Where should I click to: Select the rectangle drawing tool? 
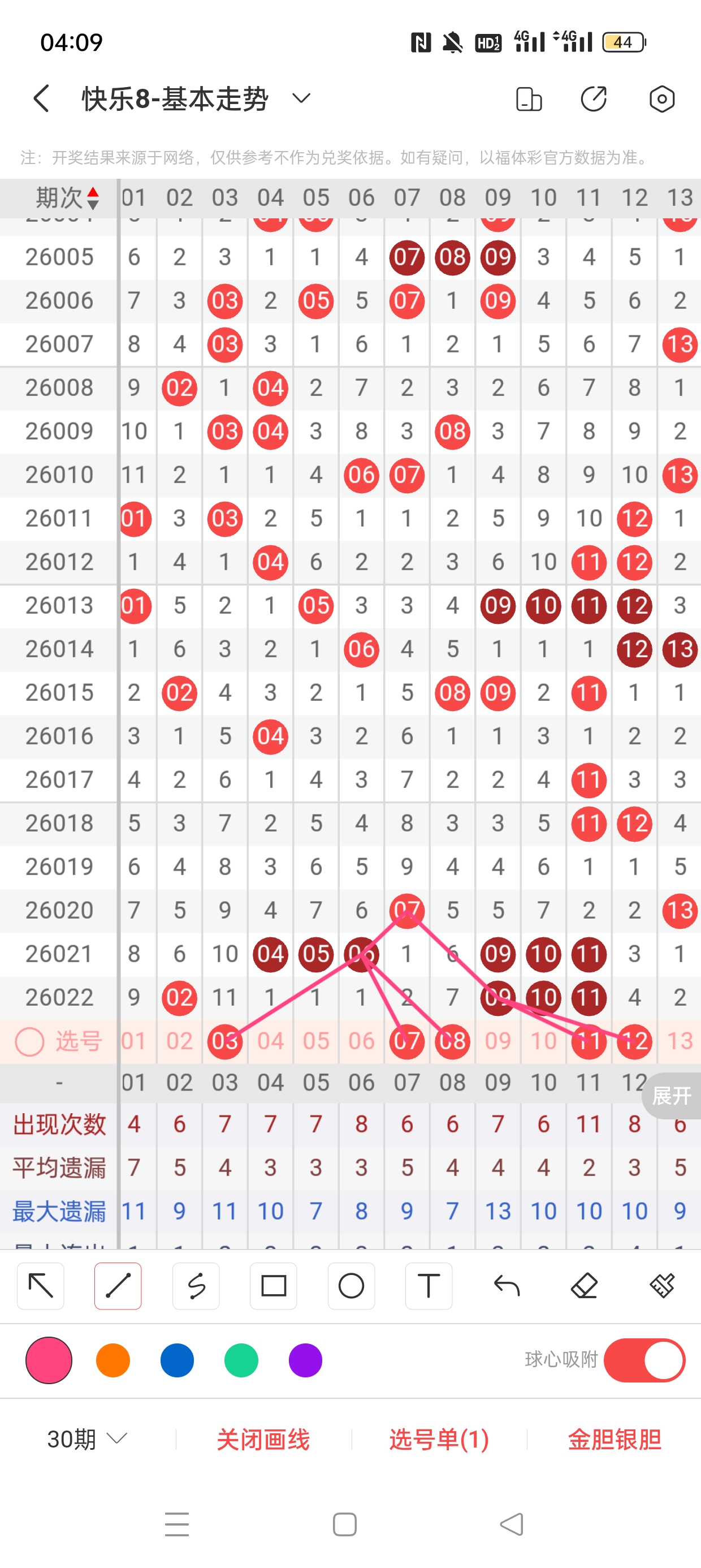273,1286
